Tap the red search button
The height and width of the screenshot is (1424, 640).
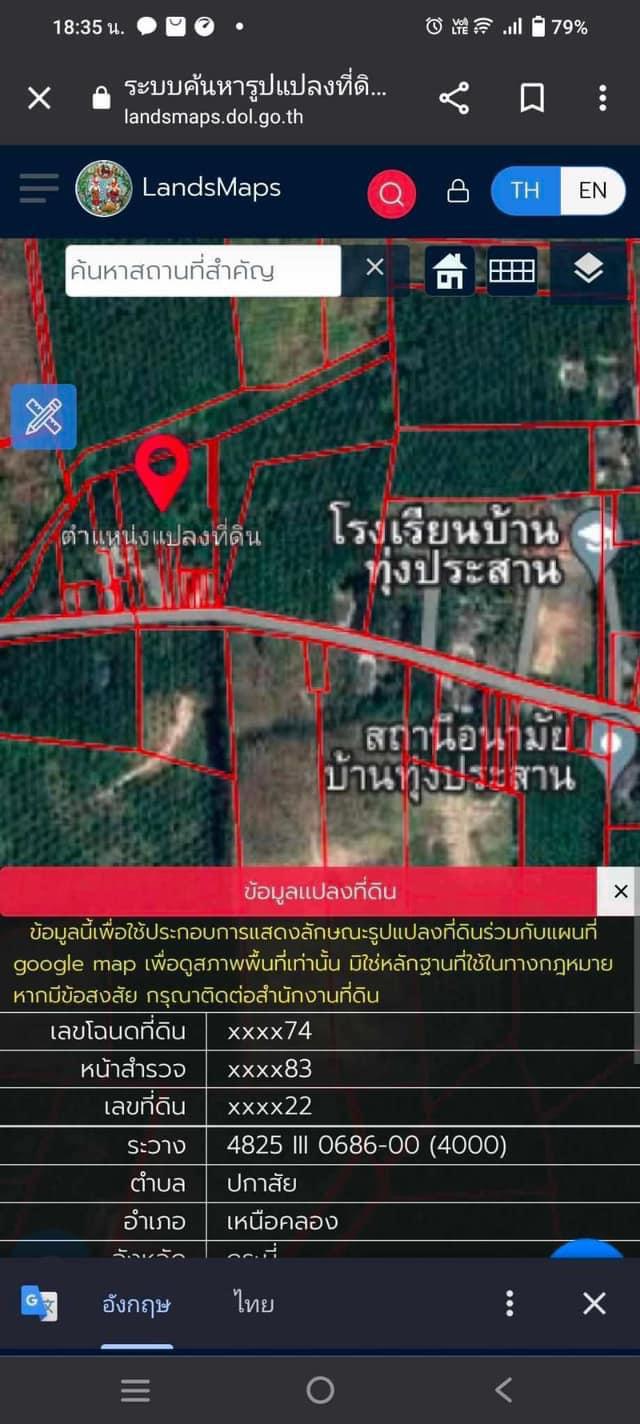391,194
